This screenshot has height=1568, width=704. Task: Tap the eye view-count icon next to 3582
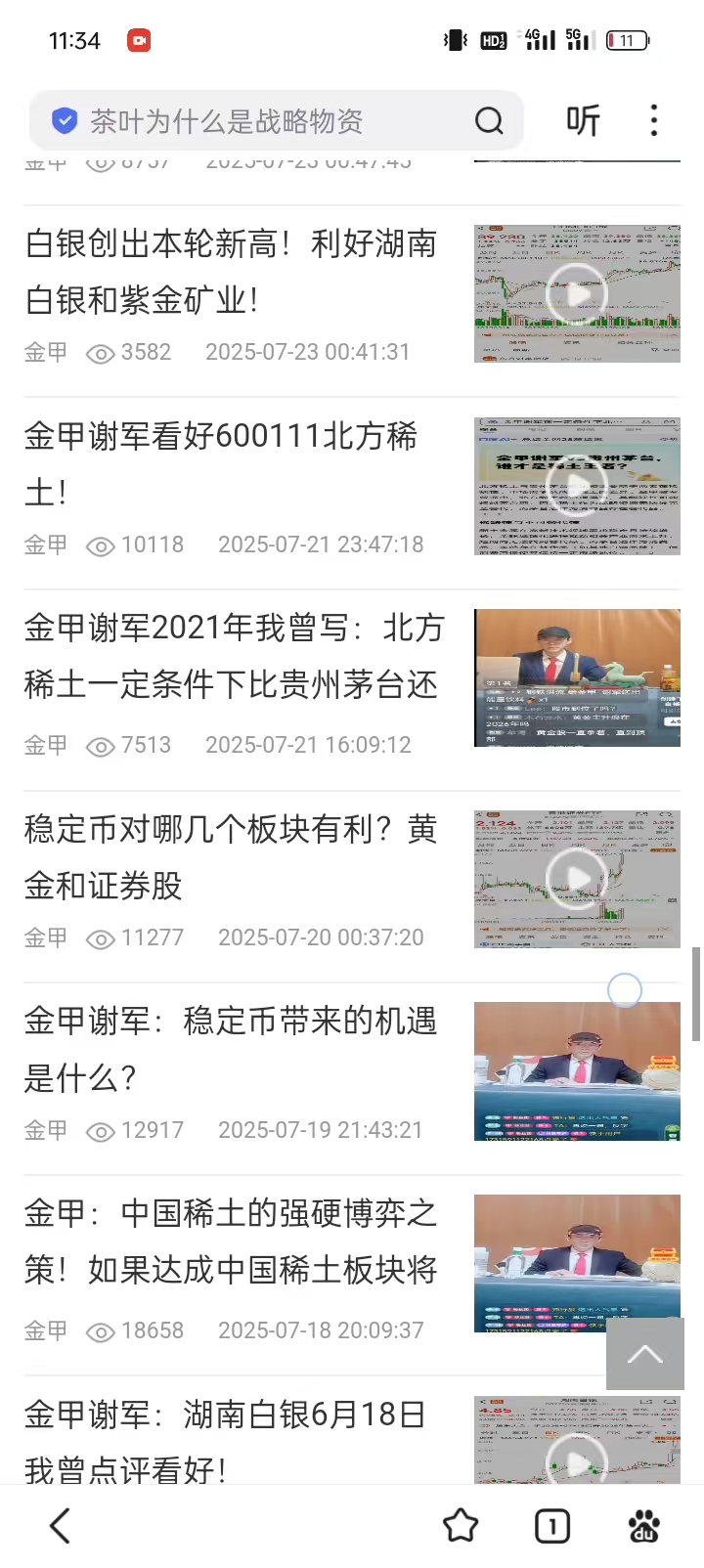click(x=101, y=353)
